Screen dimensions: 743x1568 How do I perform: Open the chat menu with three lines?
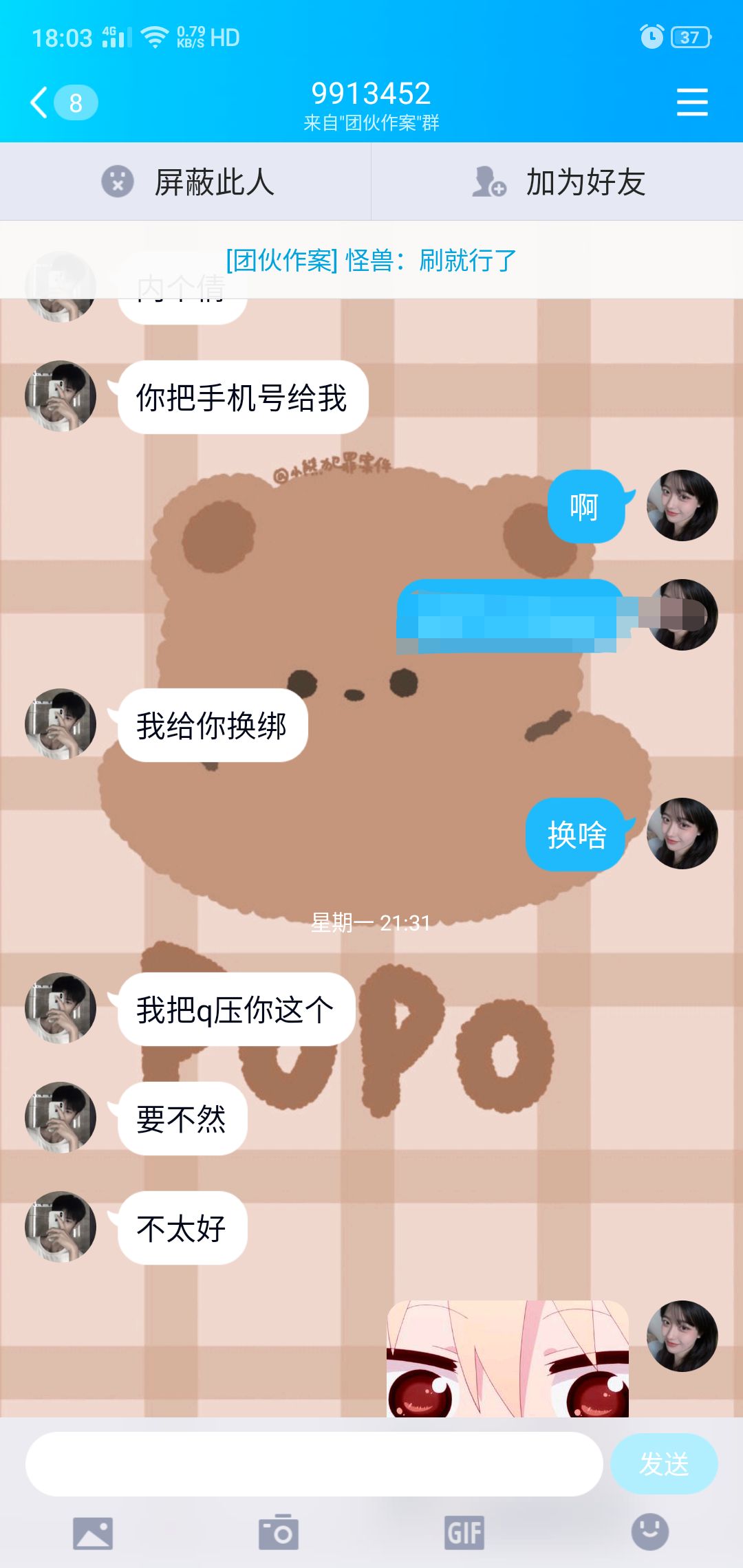pos(692,102)
